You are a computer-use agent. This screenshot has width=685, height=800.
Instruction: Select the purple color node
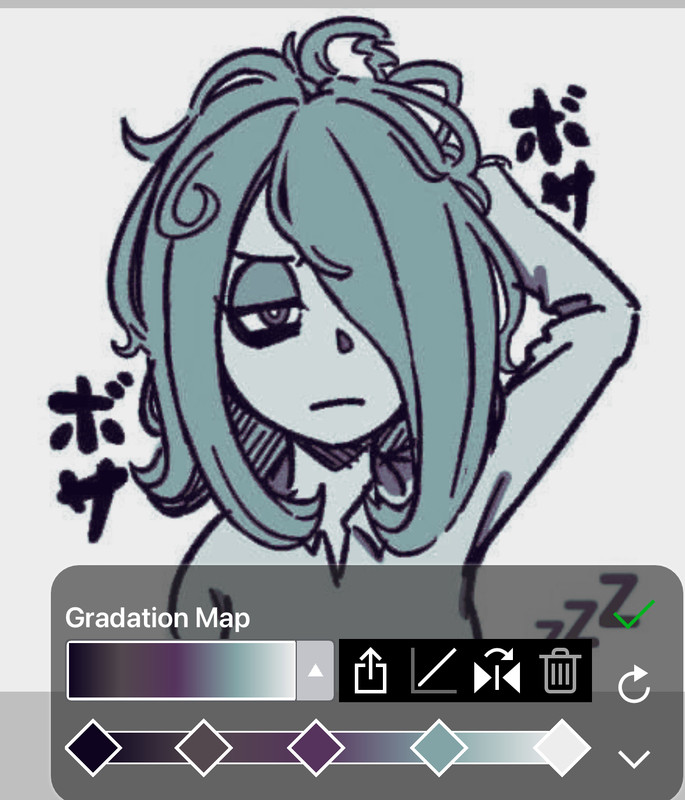316,747
